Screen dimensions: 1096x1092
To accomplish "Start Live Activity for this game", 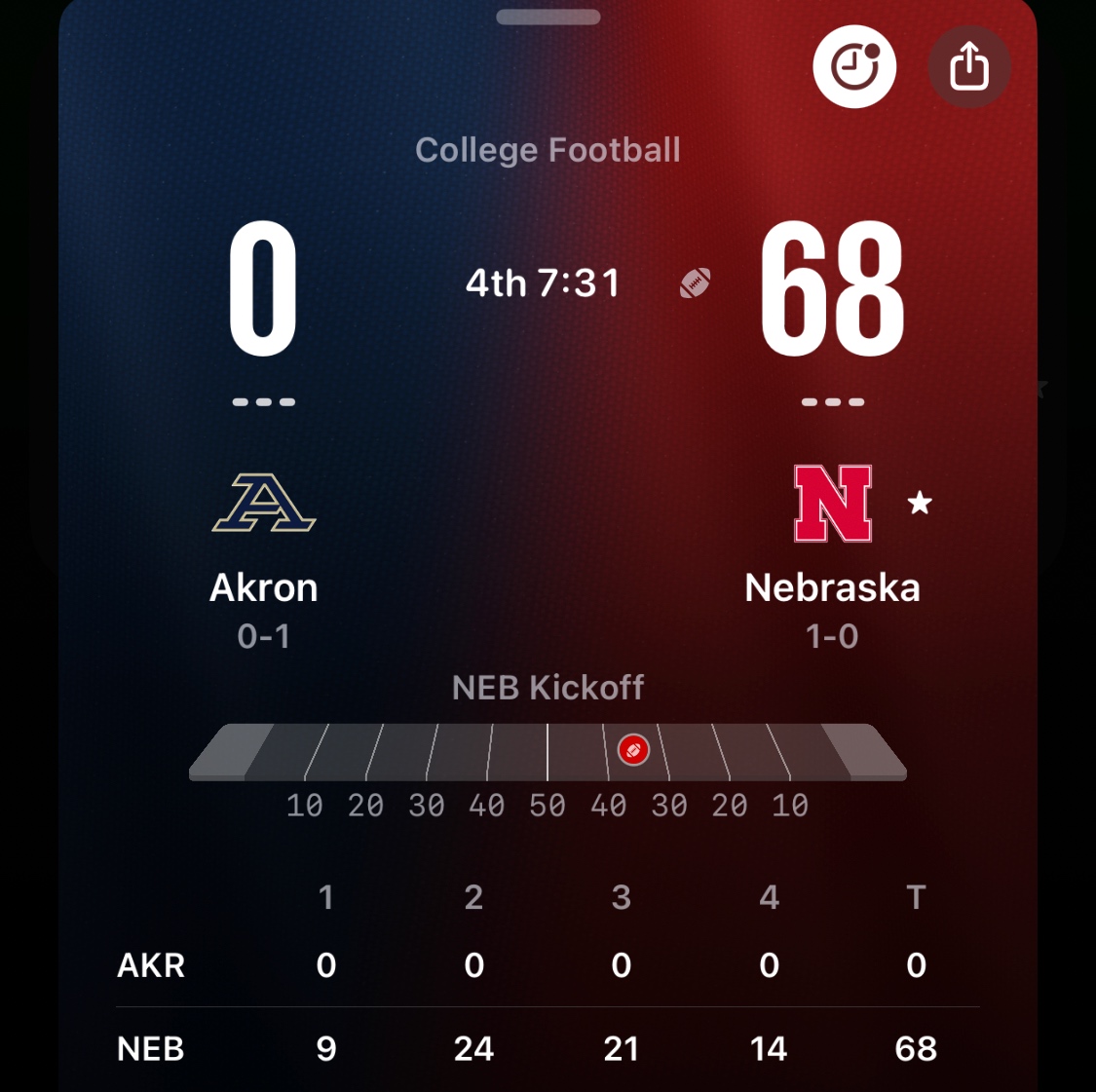I will pos(854,66).
